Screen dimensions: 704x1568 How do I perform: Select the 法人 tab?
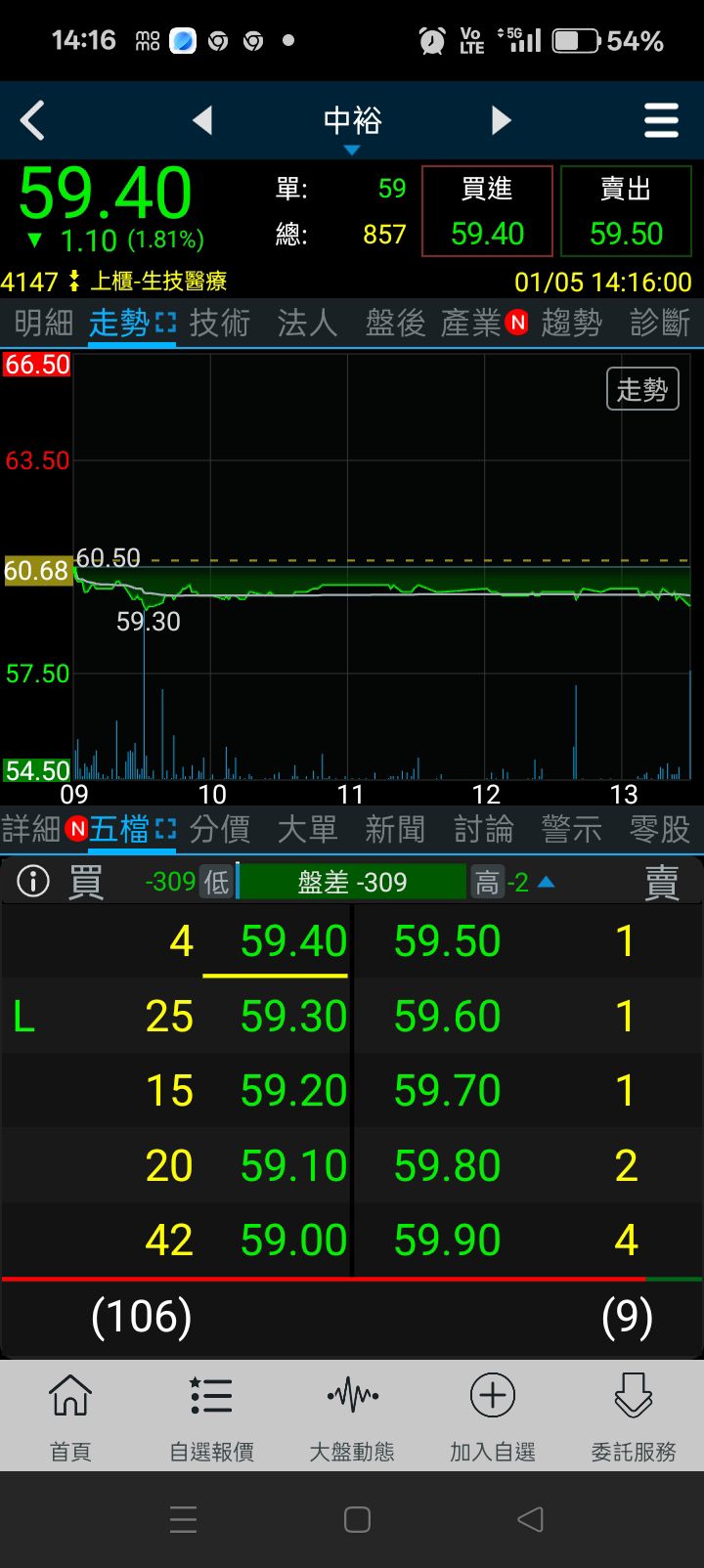[307, 324]
